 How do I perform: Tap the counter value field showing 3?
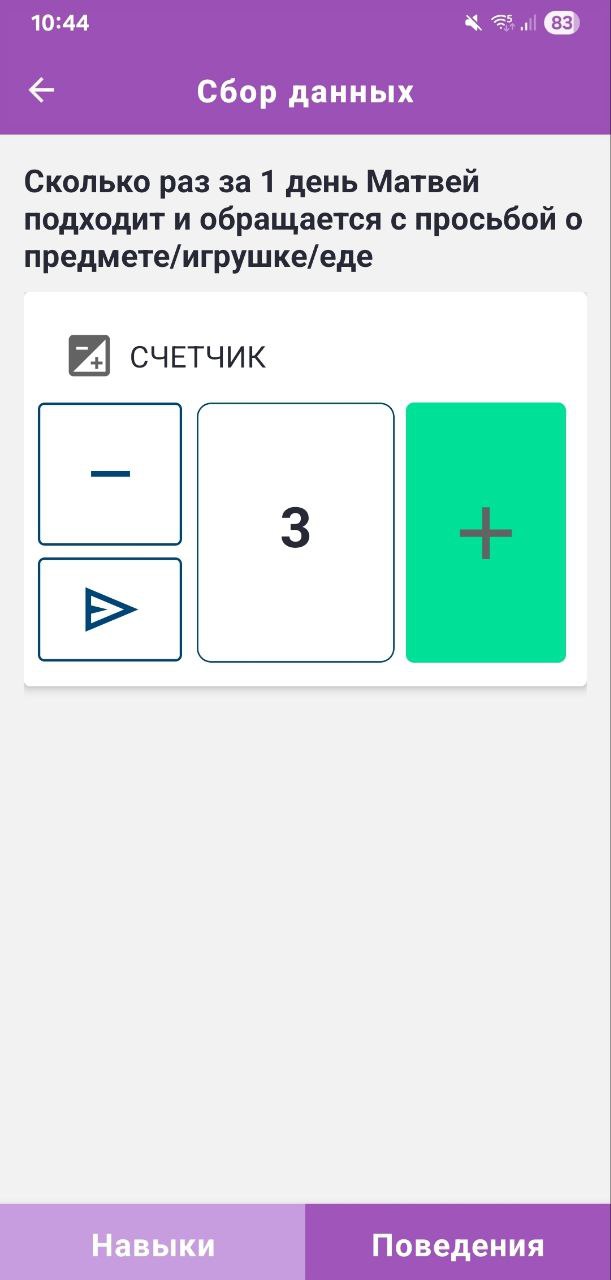point(296,532)
